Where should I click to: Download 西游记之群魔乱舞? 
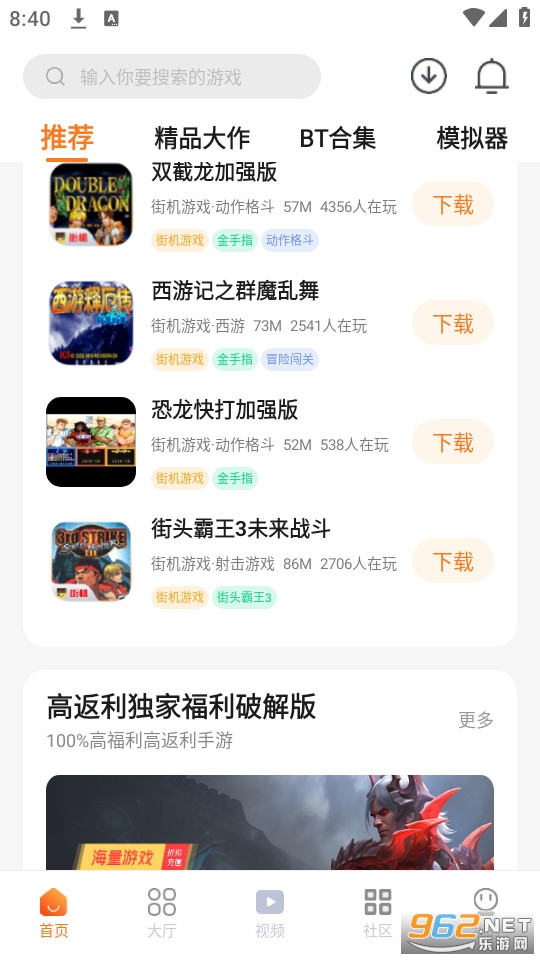453,323
